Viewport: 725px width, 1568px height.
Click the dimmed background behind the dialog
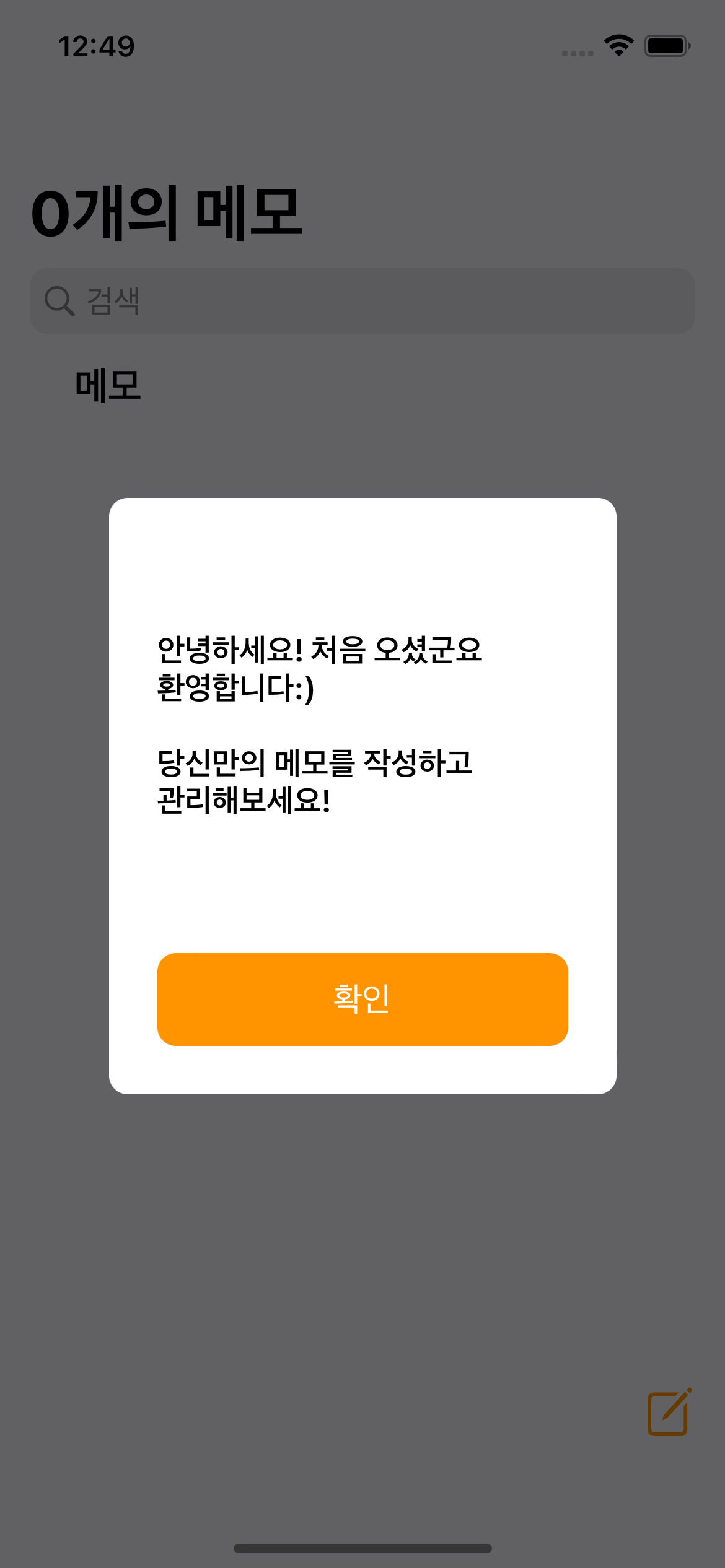pos(362,1239)
